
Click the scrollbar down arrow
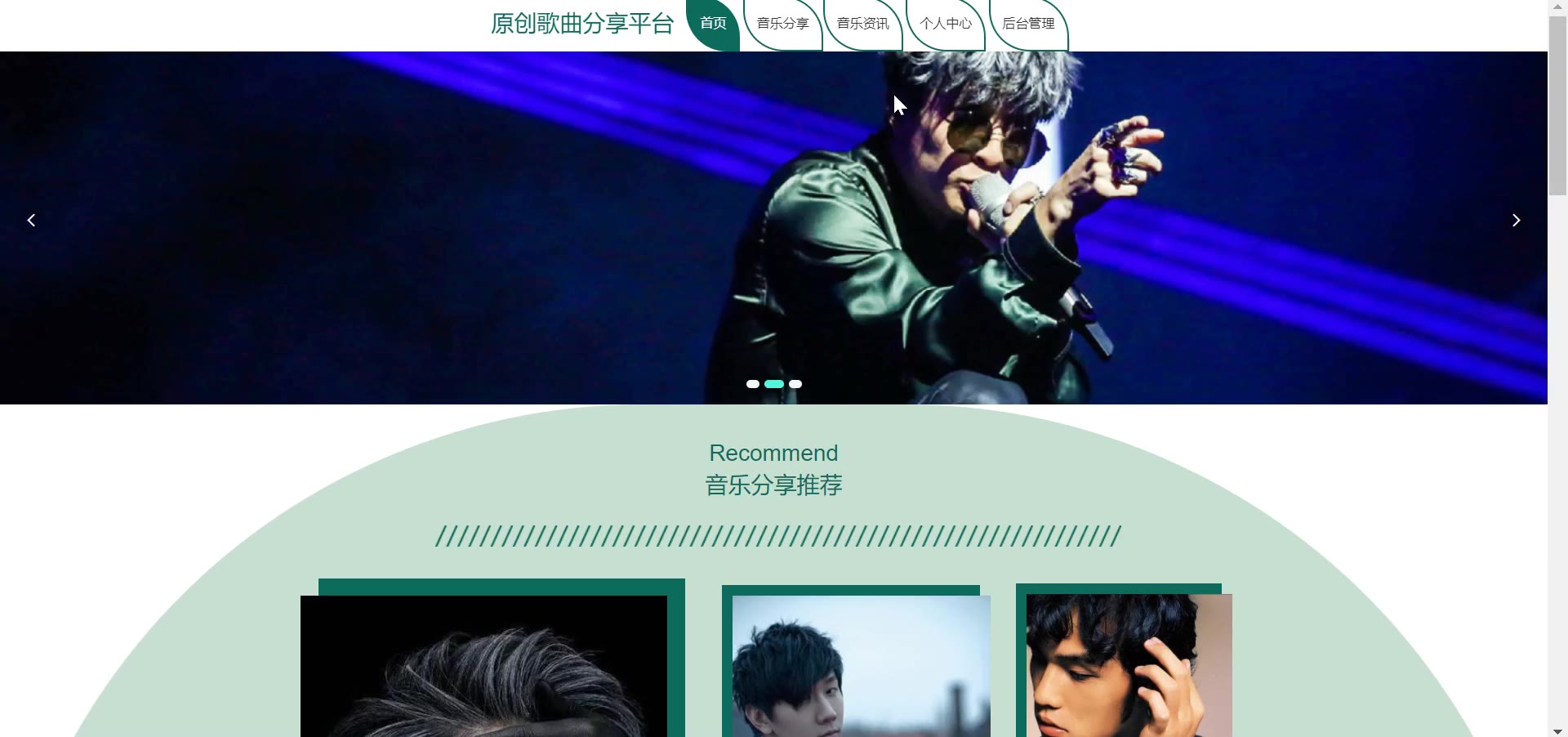click(1557, 730)
